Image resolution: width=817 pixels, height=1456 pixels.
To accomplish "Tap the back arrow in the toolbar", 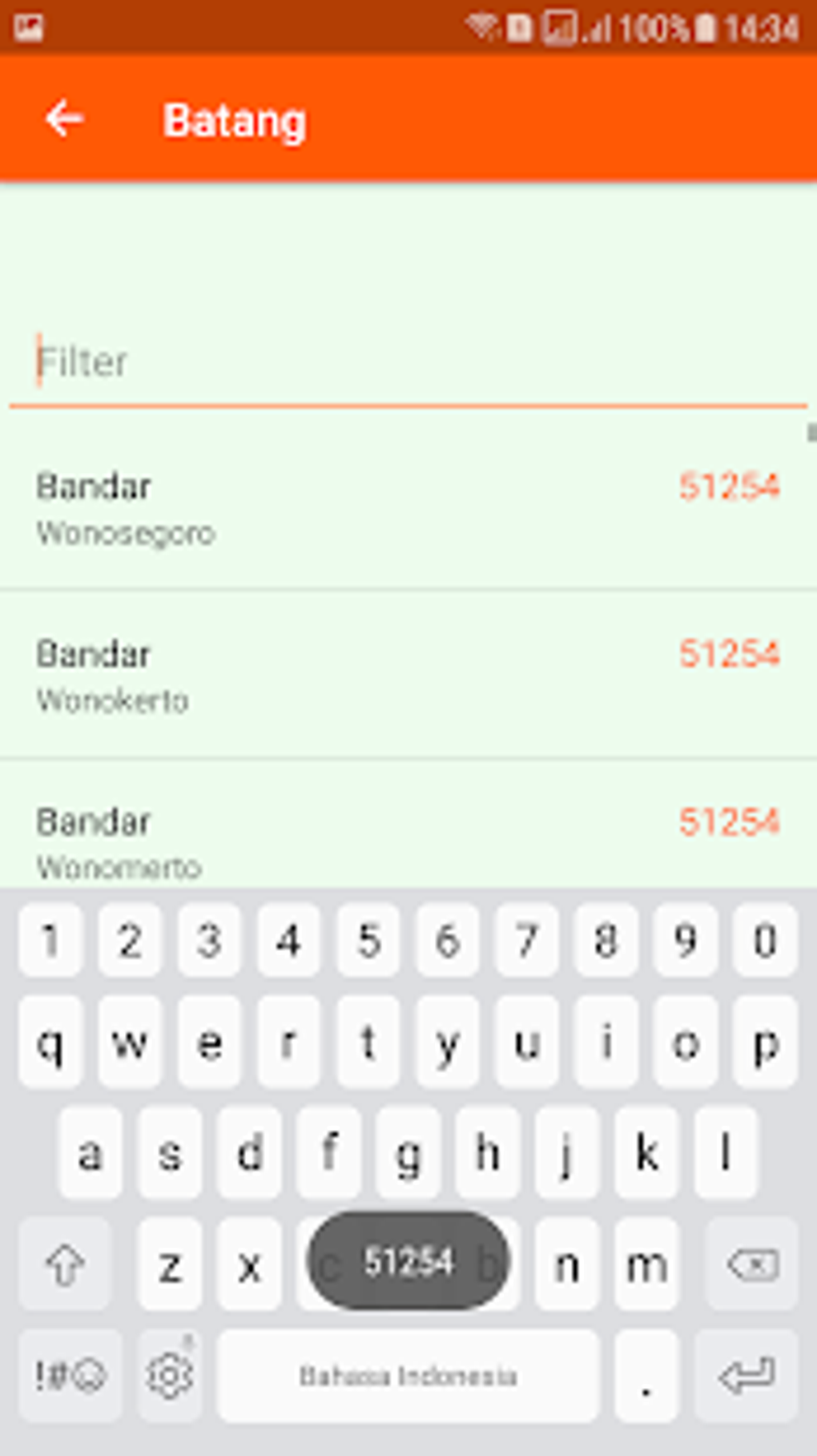I will tap(66, 120).
